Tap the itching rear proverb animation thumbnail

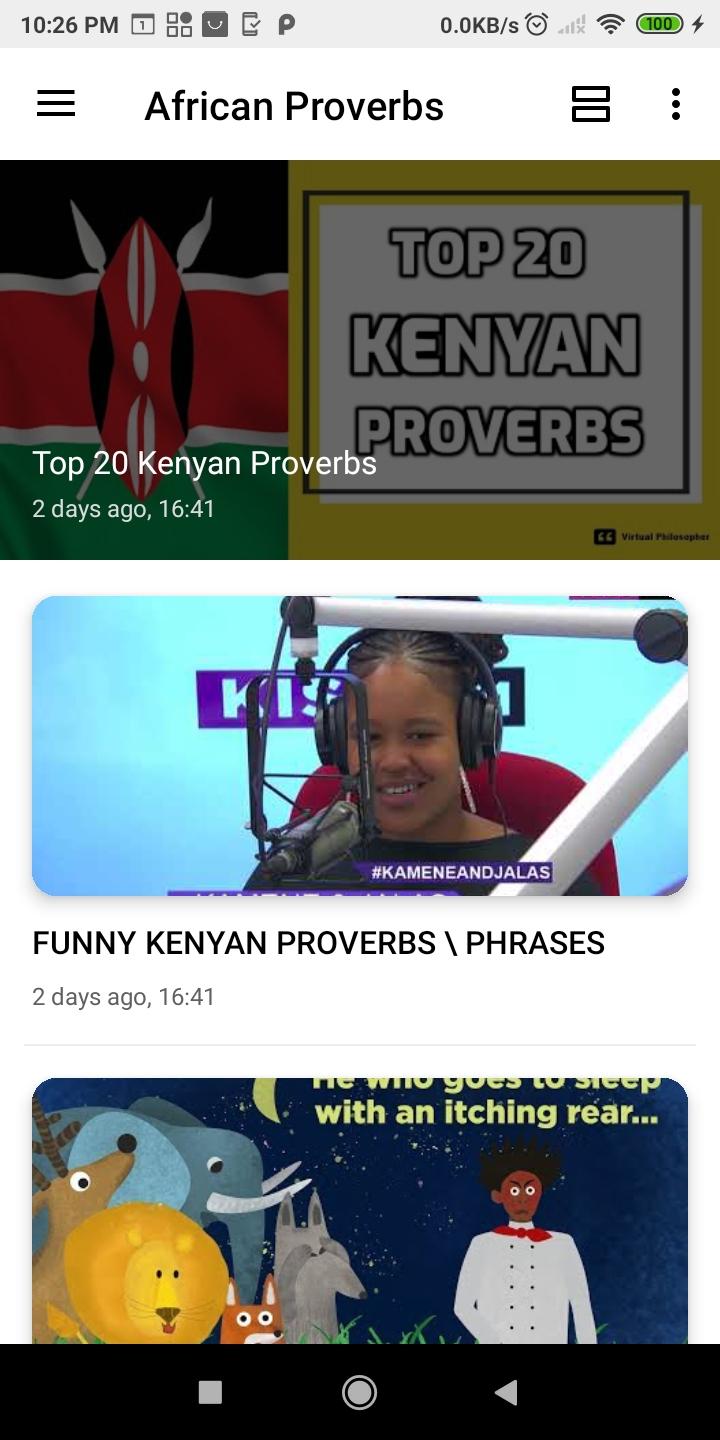(360, 1210)
